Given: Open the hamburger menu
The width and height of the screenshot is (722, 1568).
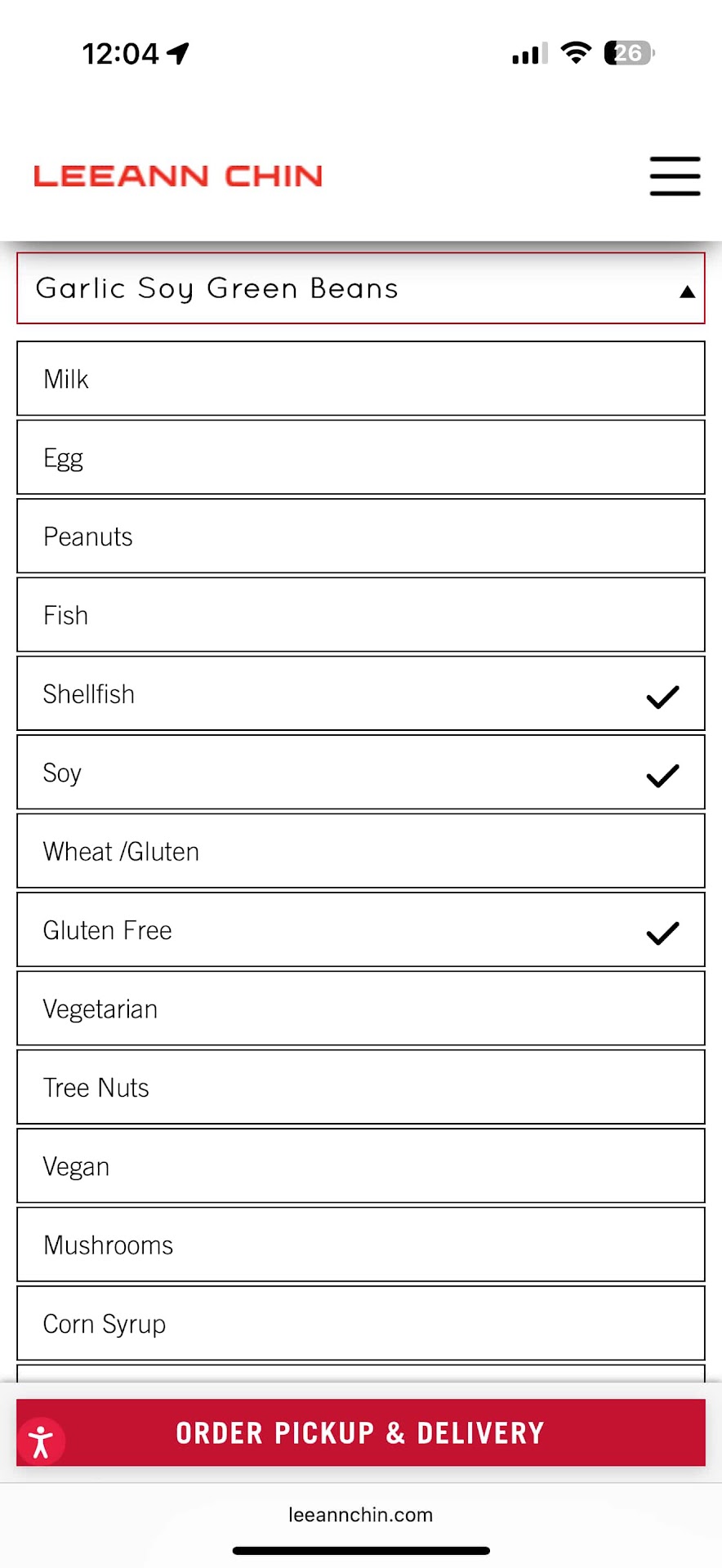Looking at the screenshot, I should (675, 176).
